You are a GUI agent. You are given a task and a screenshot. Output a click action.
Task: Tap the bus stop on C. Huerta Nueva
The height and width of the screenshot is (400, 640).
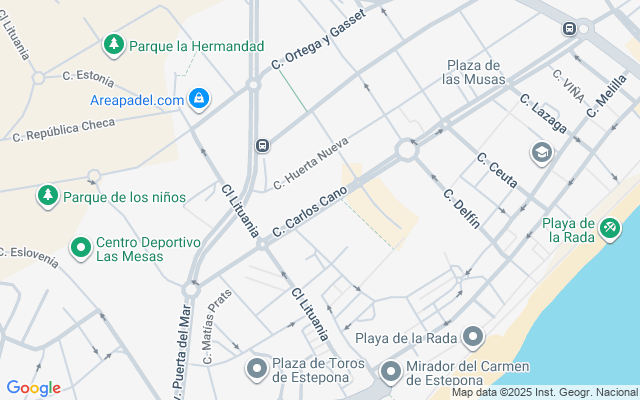(x=262, y=146)
